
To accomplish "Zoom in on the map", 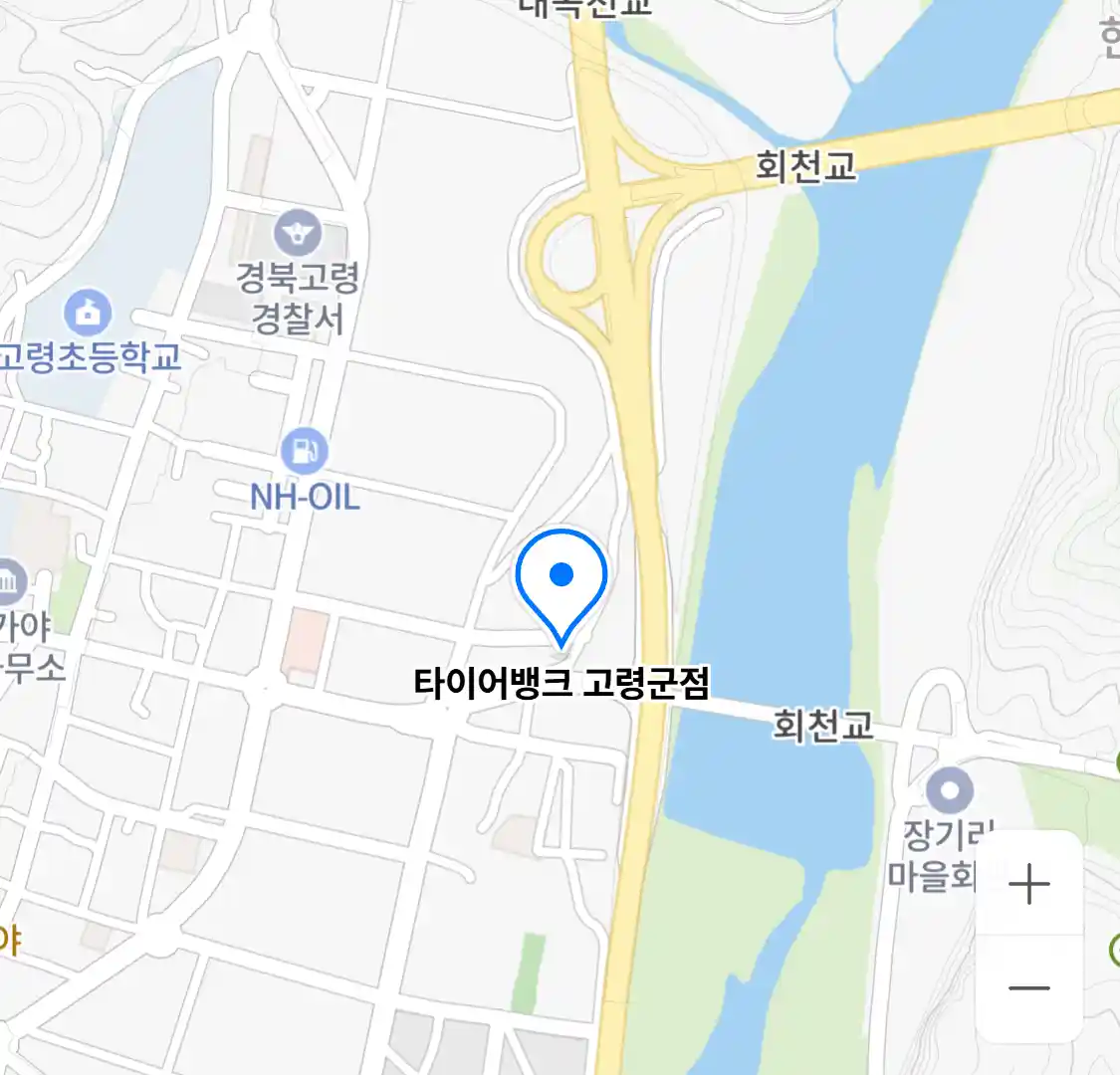I will [1028, 884].
